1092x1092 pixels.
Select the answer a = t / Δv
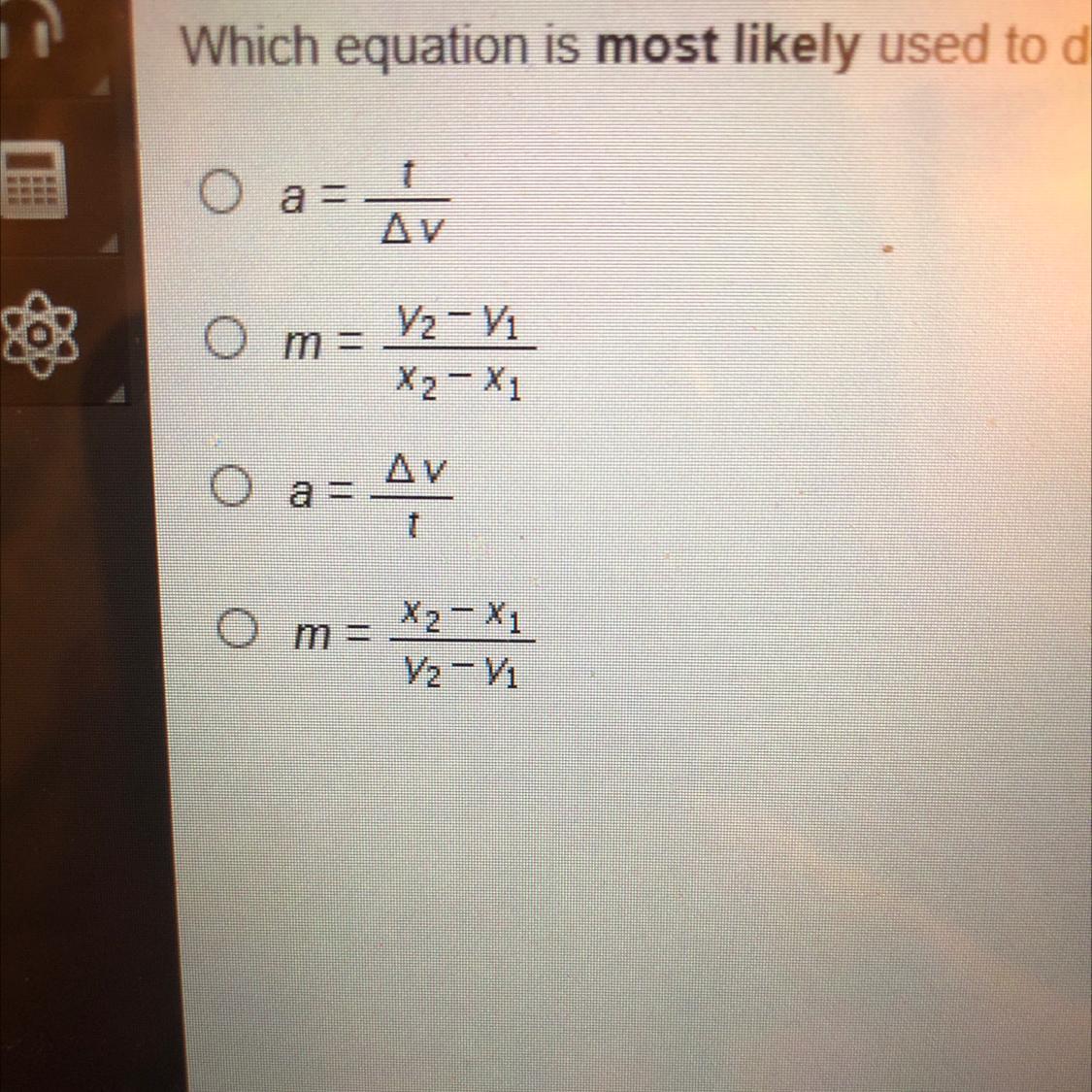[x=220, y=193]
